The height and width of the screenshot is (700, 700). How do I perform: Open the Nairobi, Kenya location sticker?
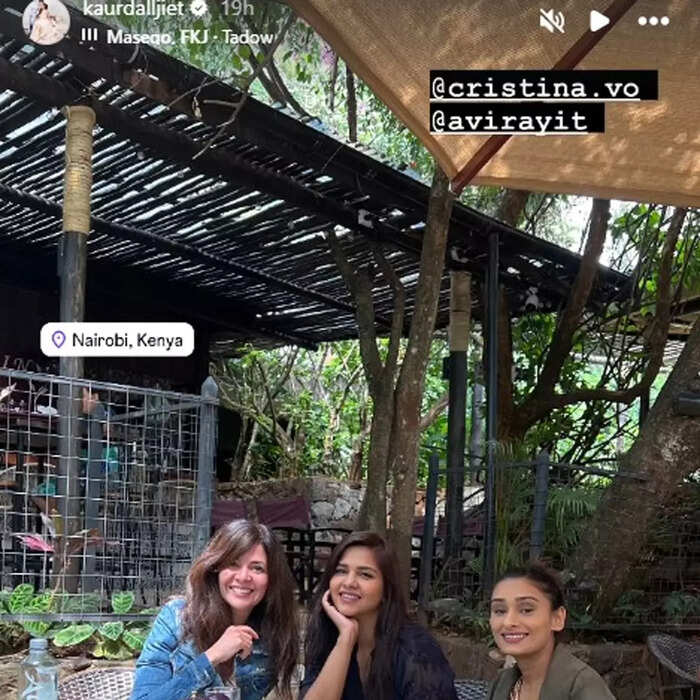[117, 340]
